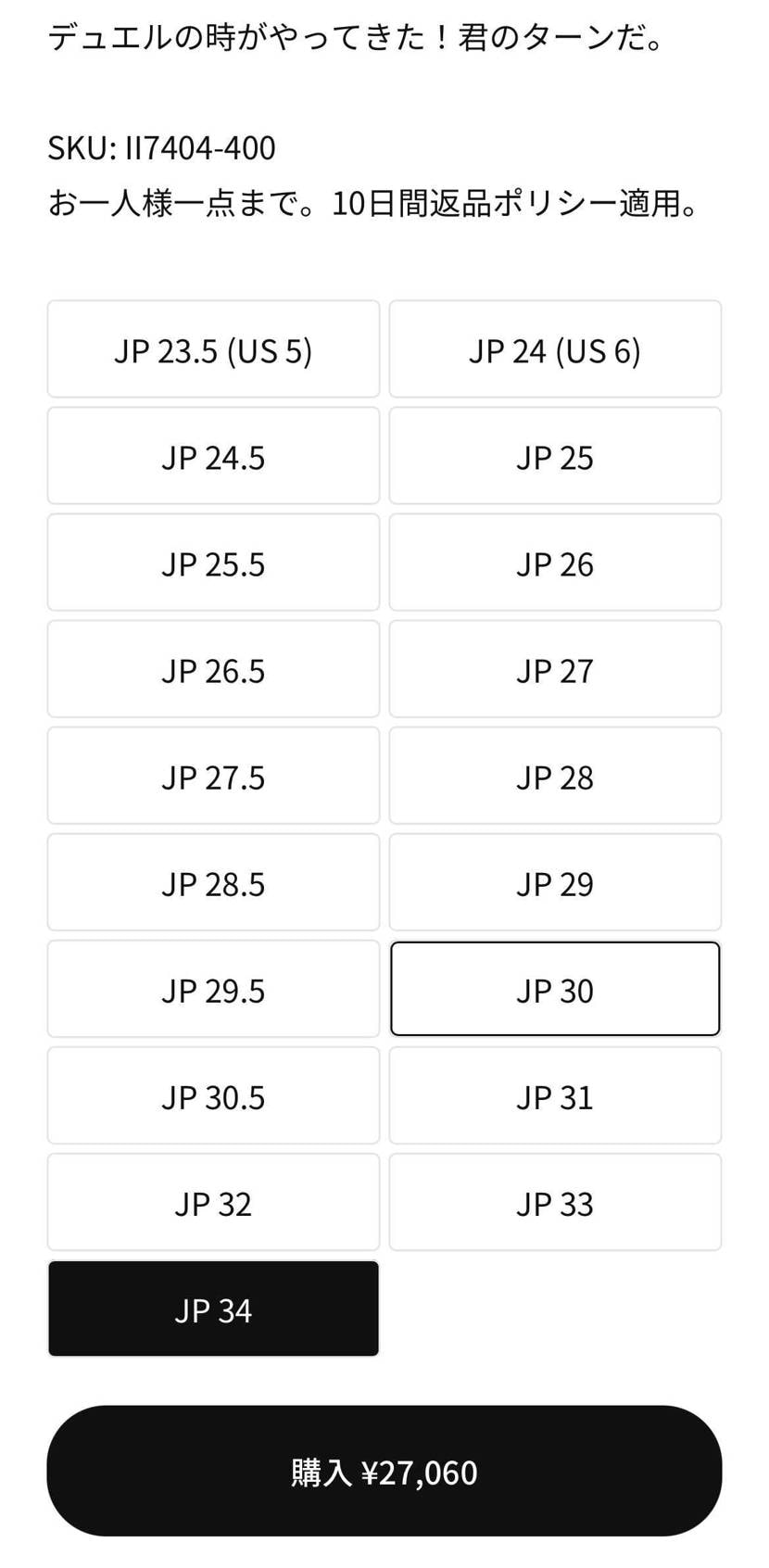Image resolution: width=769 pixels, height=1568 pixels.
Task: Choose size JP 33
Action: point(554,1202)
